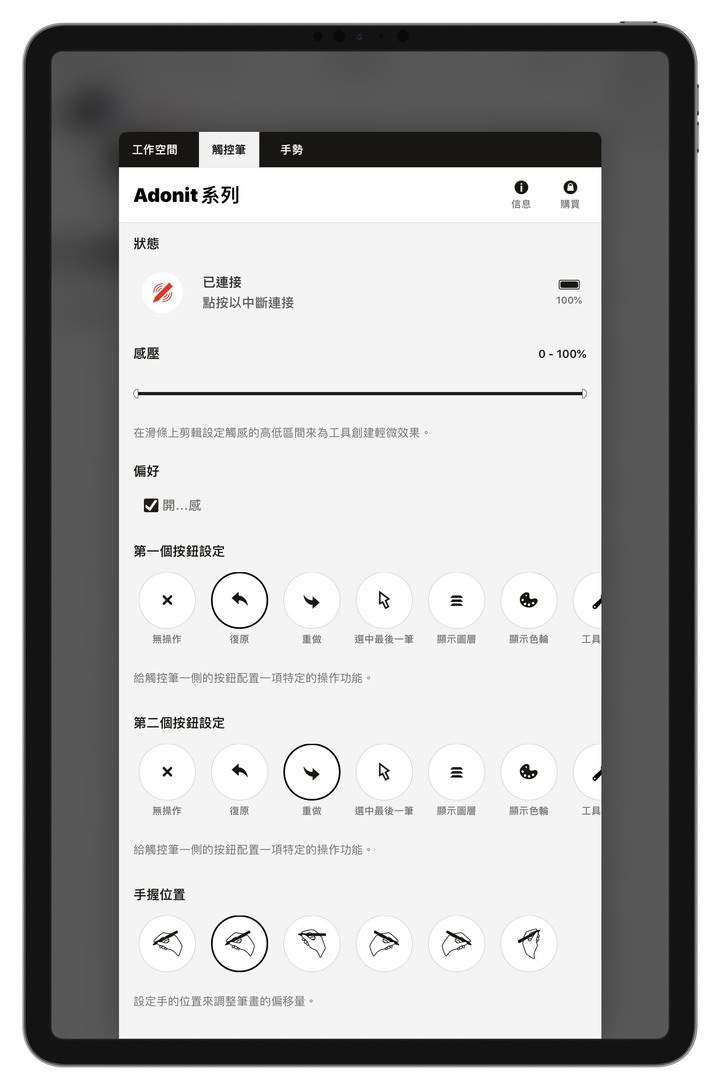Switch to the 手勢 tab
The width and height of the screenshot is (720, 1090).
(x=292, y=150)
